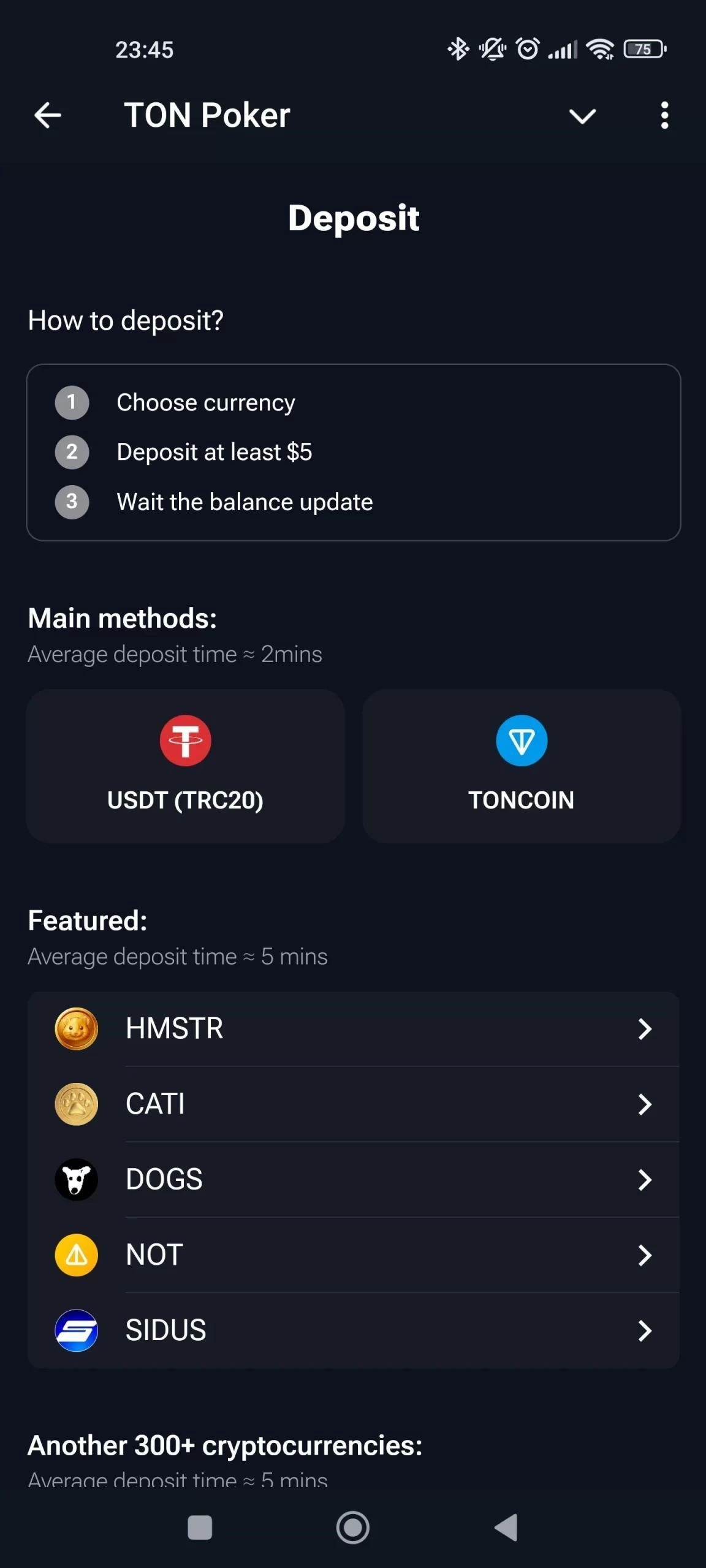Go back using the header arrow
This screenshot has height=1568, width=706.
pyautogui.click(x=48, y=115)
